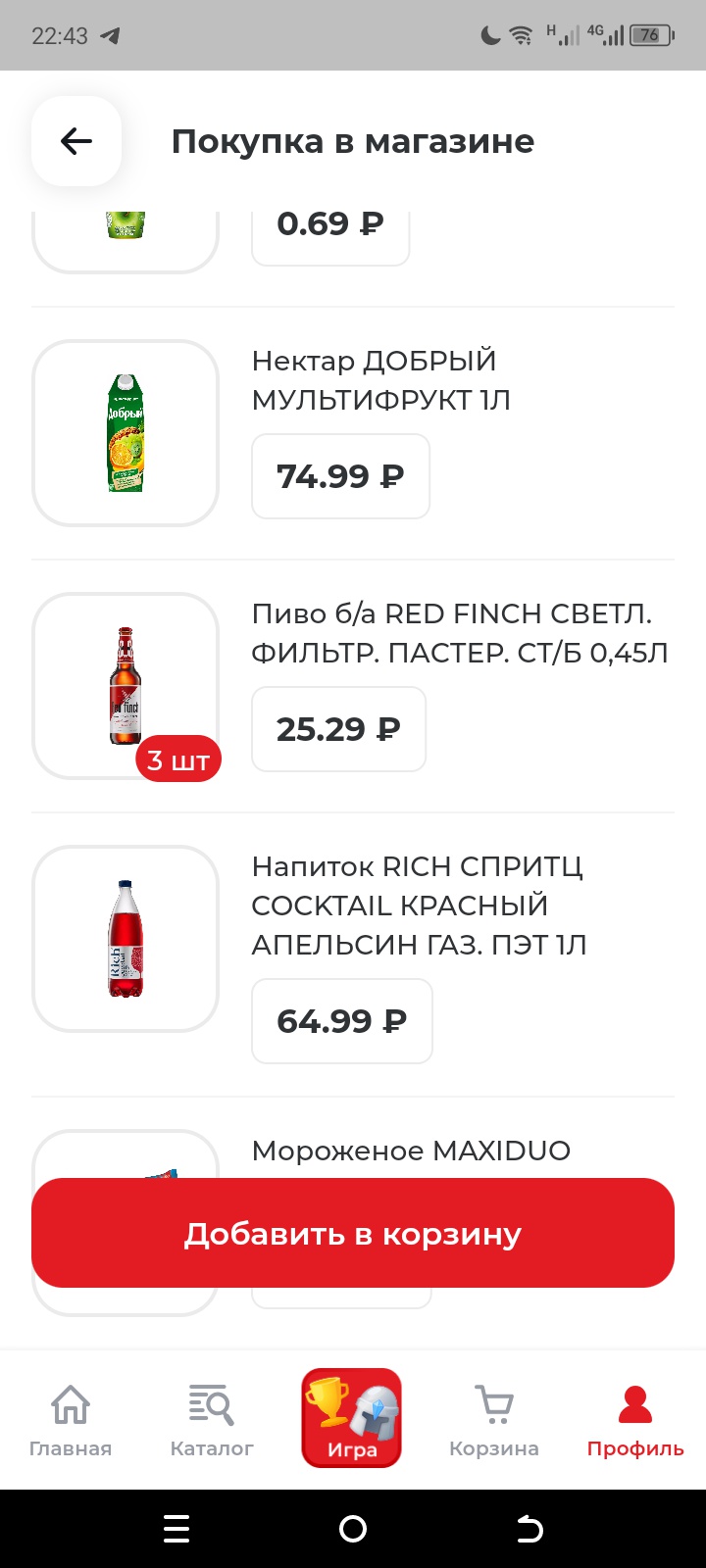Go back from the store purchase screen
Screen dimensions: 706x1568
tap(76, 141)
